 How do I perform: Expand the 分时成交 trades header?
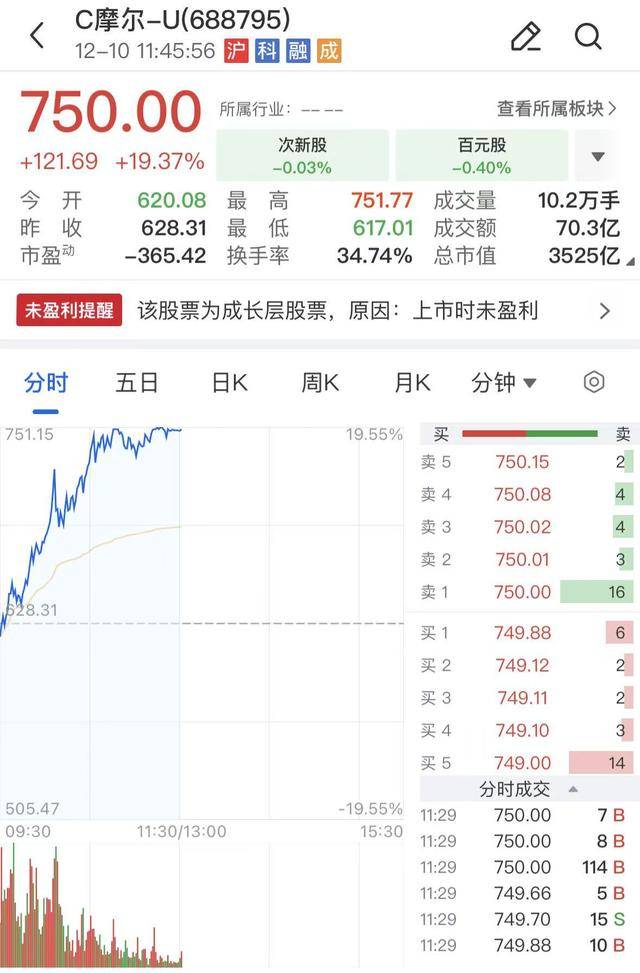[x=528, y=789]
